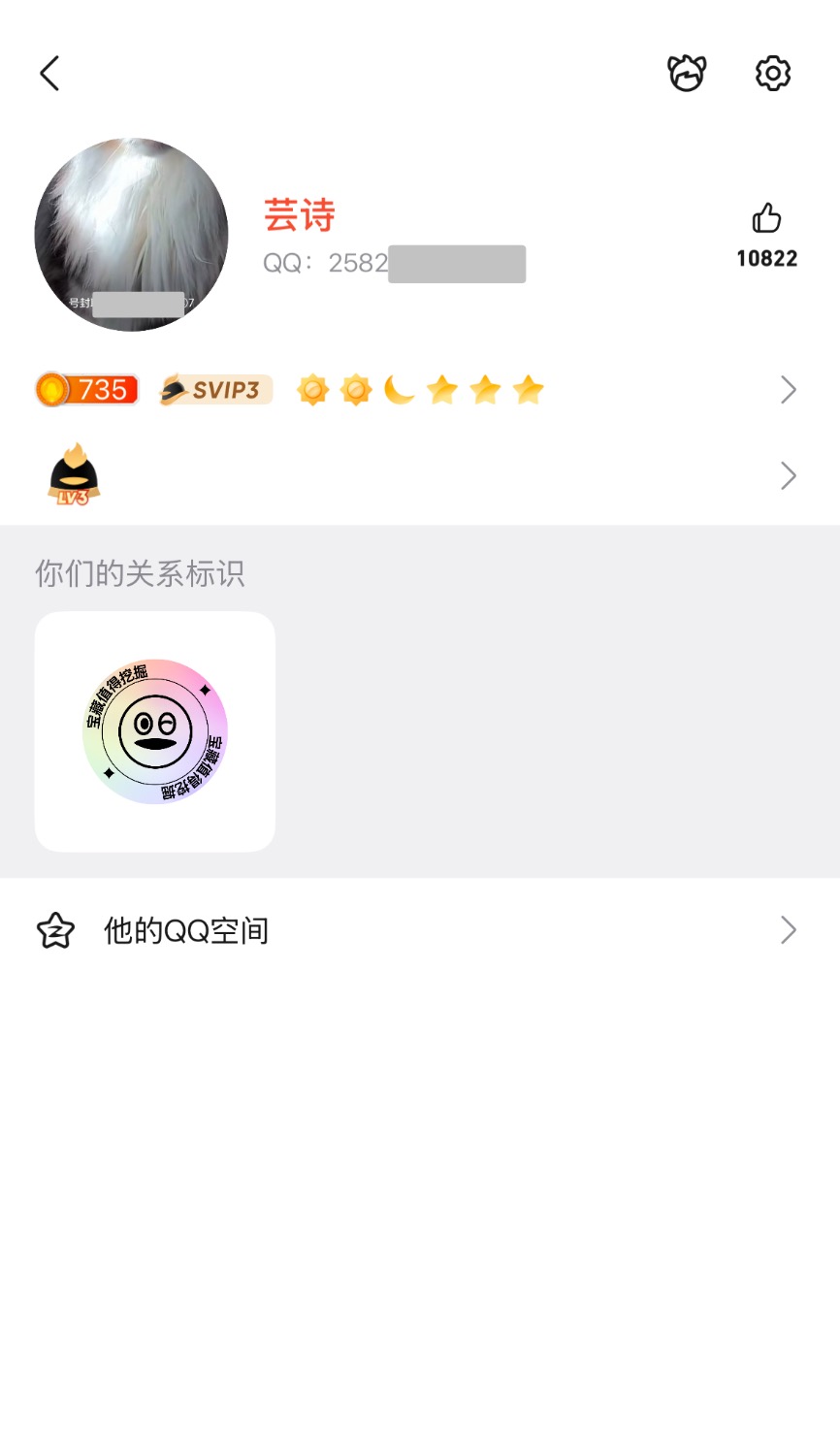840x1455 pixels.
Task: Open 他的QQ空间
Action: click(x=417, y=930)
